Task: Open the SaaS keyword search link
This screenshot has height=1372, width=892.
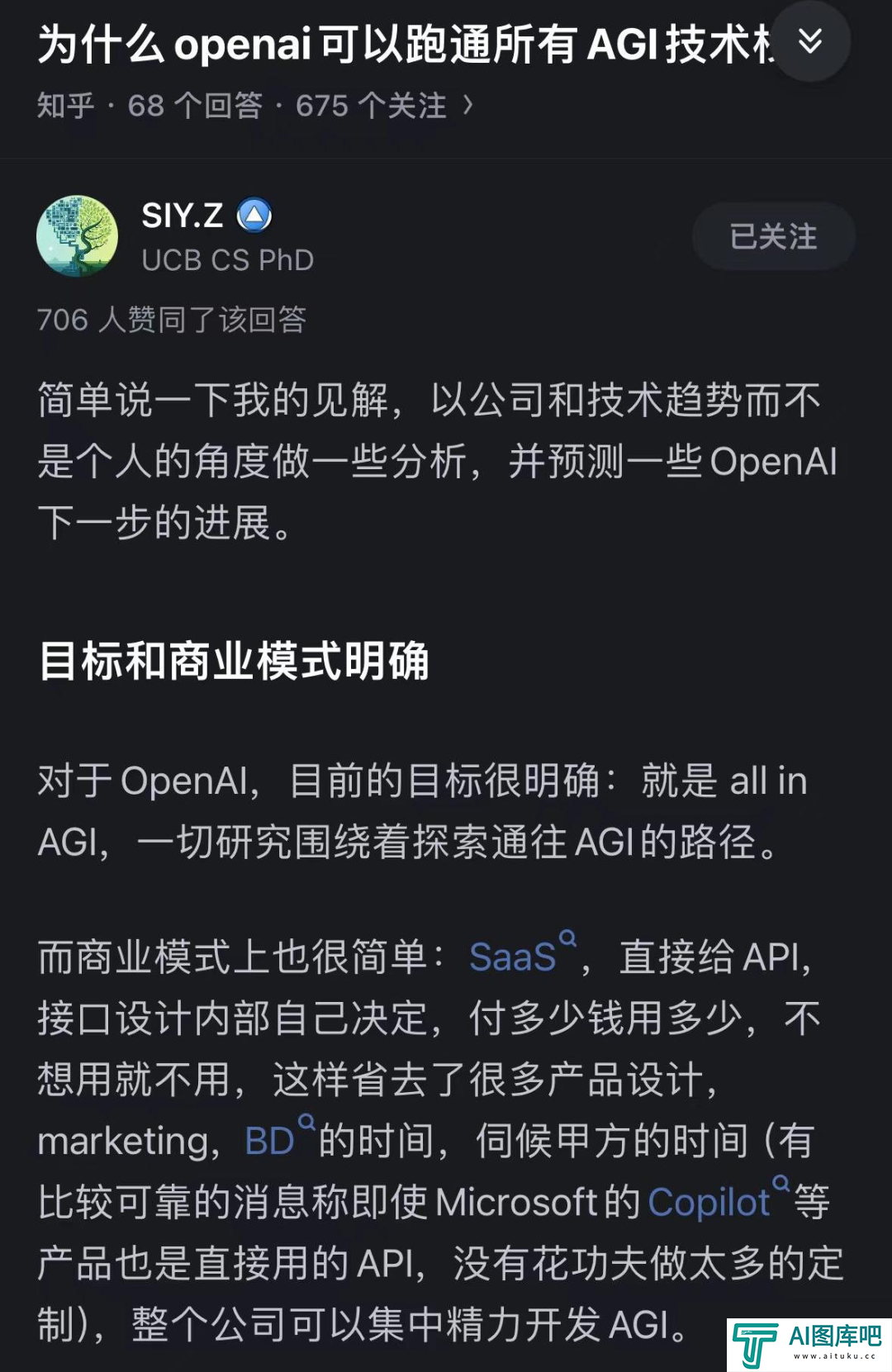Action: pyautogui.click(x=514, y=957)
